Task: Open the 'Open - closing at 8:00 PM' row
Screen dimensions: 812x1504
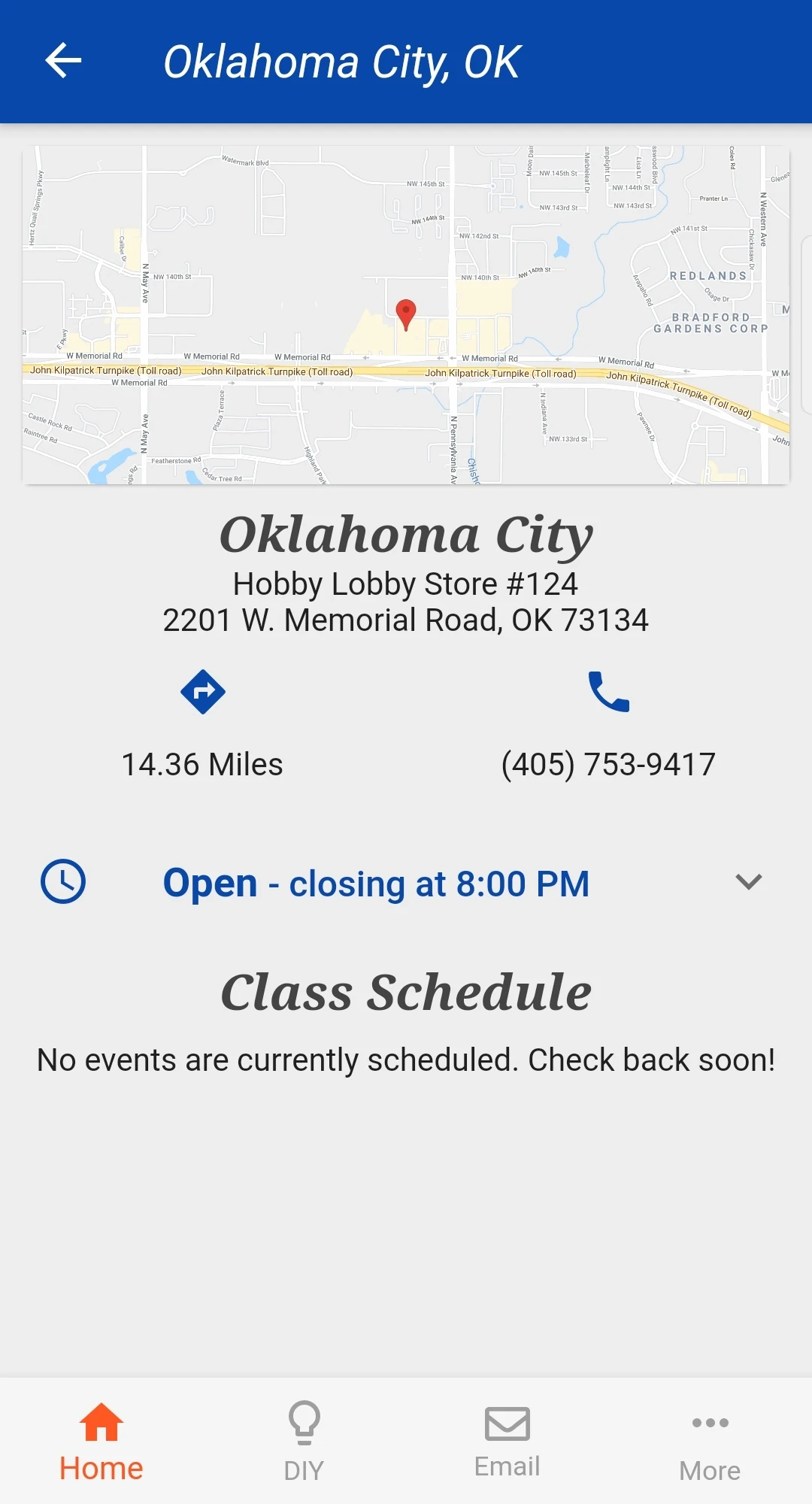Action: pyautogui.click(x=376, y=882)
